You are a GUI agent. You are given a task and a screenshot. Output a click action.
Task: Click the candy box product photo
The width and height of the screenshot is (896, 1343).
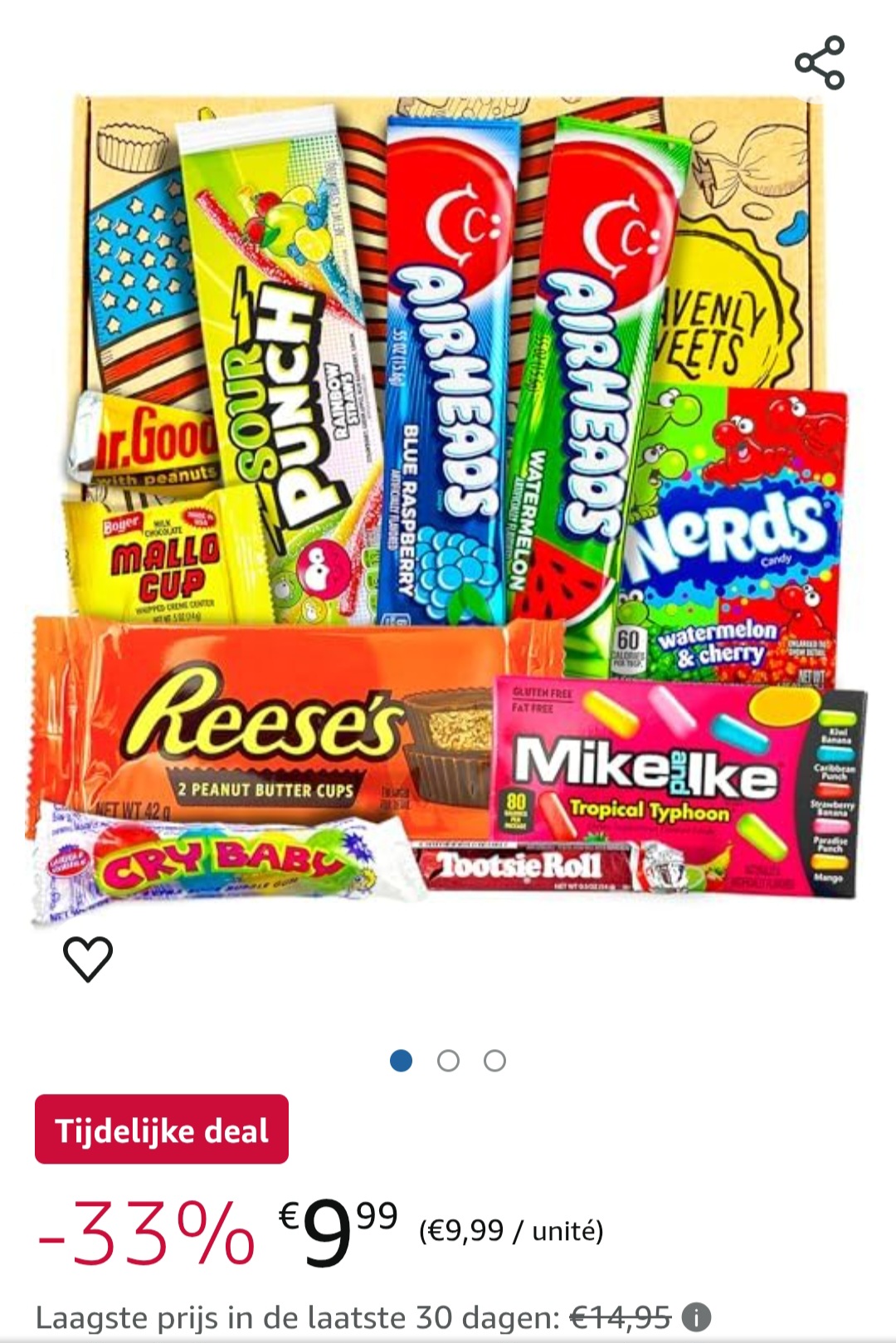tap(448, 515)
